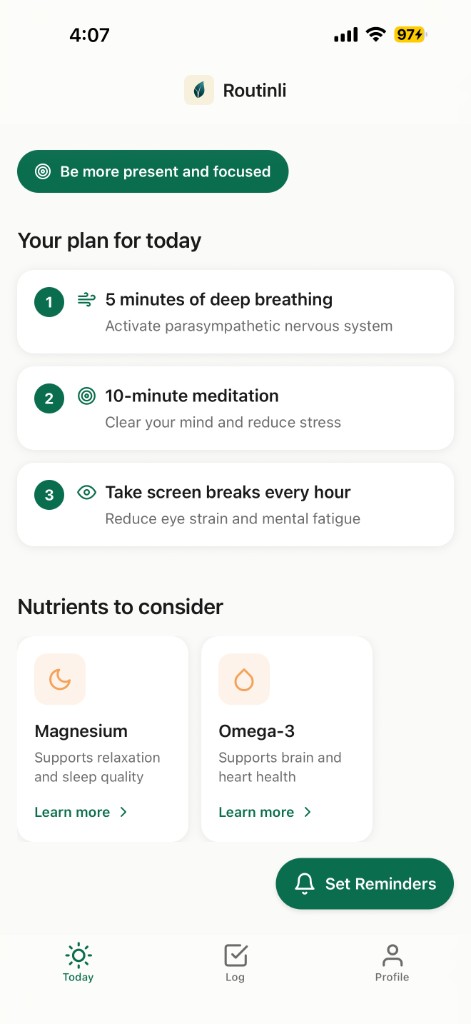Screen dimensions: 471x1024
Task: Tap the Set Reminders button
Action: click(x=365, y=884)
